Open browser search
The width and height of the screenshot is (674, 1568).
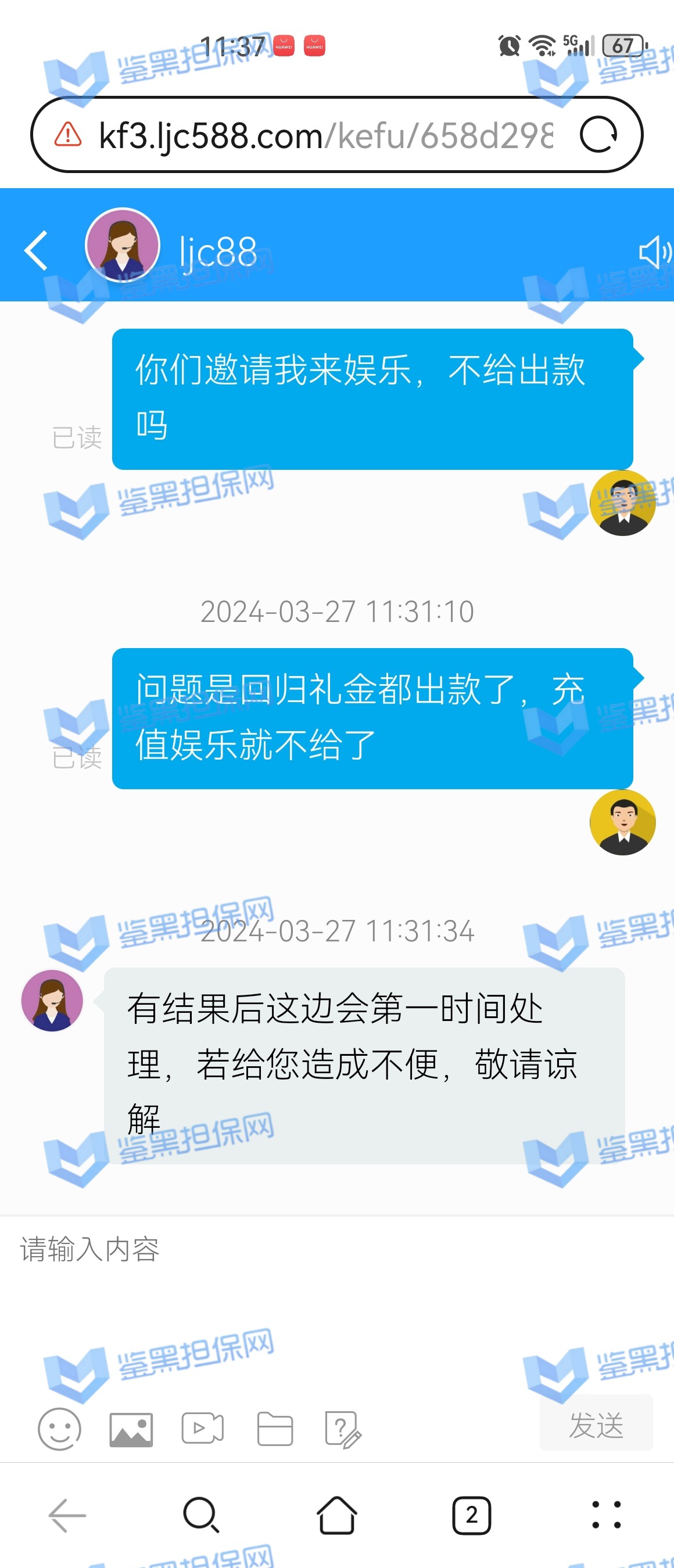point(201,1515)
